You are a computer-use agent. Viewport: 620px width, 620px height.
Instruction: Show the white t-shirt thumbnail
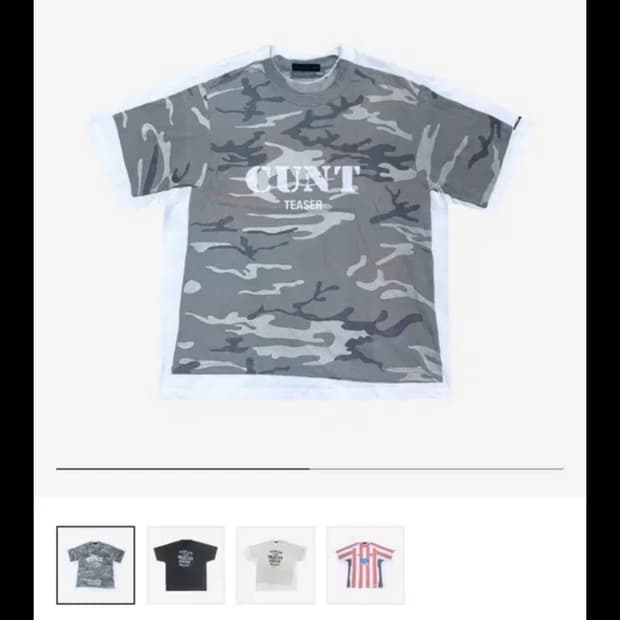tap(275, 565)
